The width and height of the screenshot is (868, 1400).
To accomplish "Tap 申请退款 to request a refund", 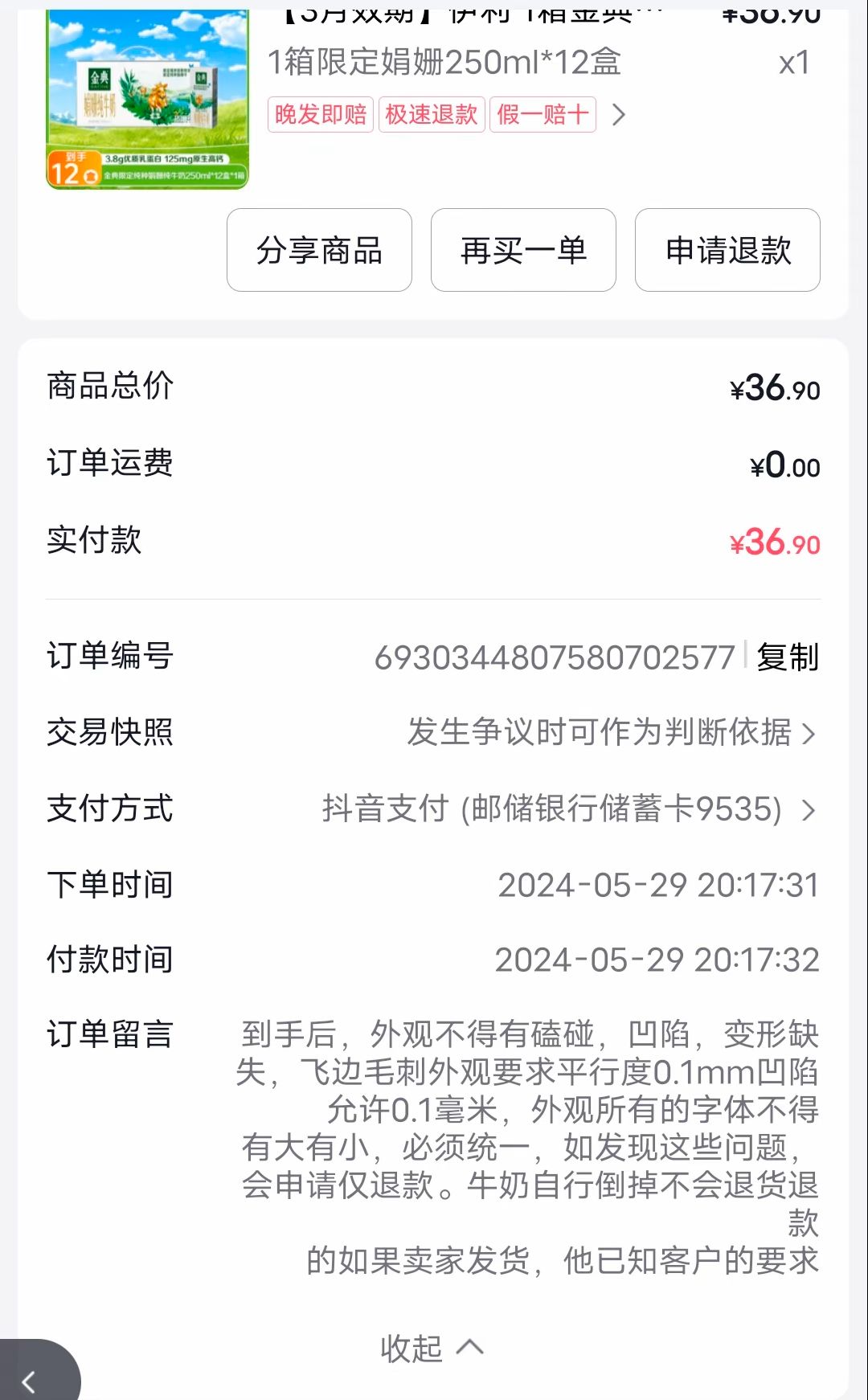I will pos(727,250).
